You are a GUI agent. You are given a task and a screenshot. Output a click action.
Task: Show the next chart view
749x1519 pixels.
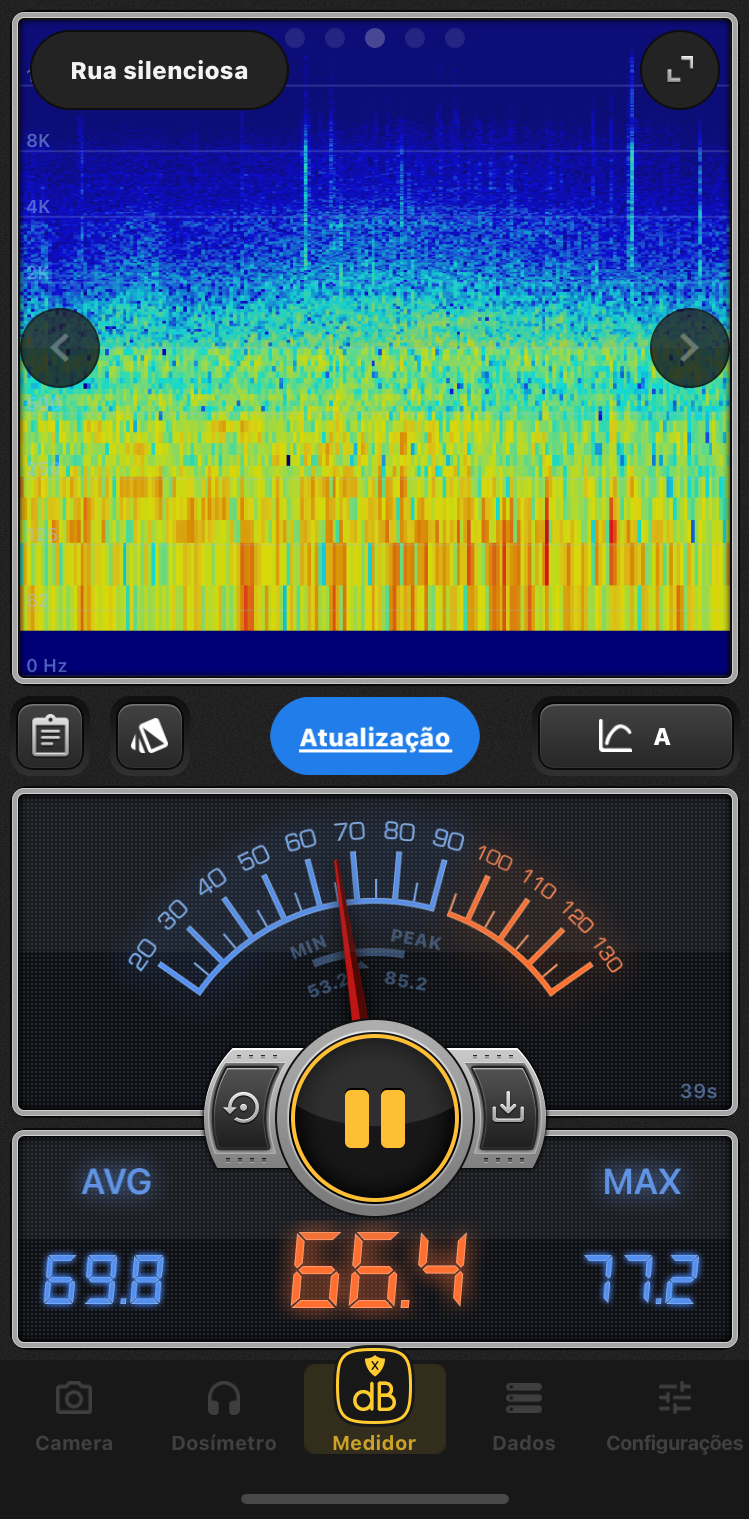coord(689,348)
